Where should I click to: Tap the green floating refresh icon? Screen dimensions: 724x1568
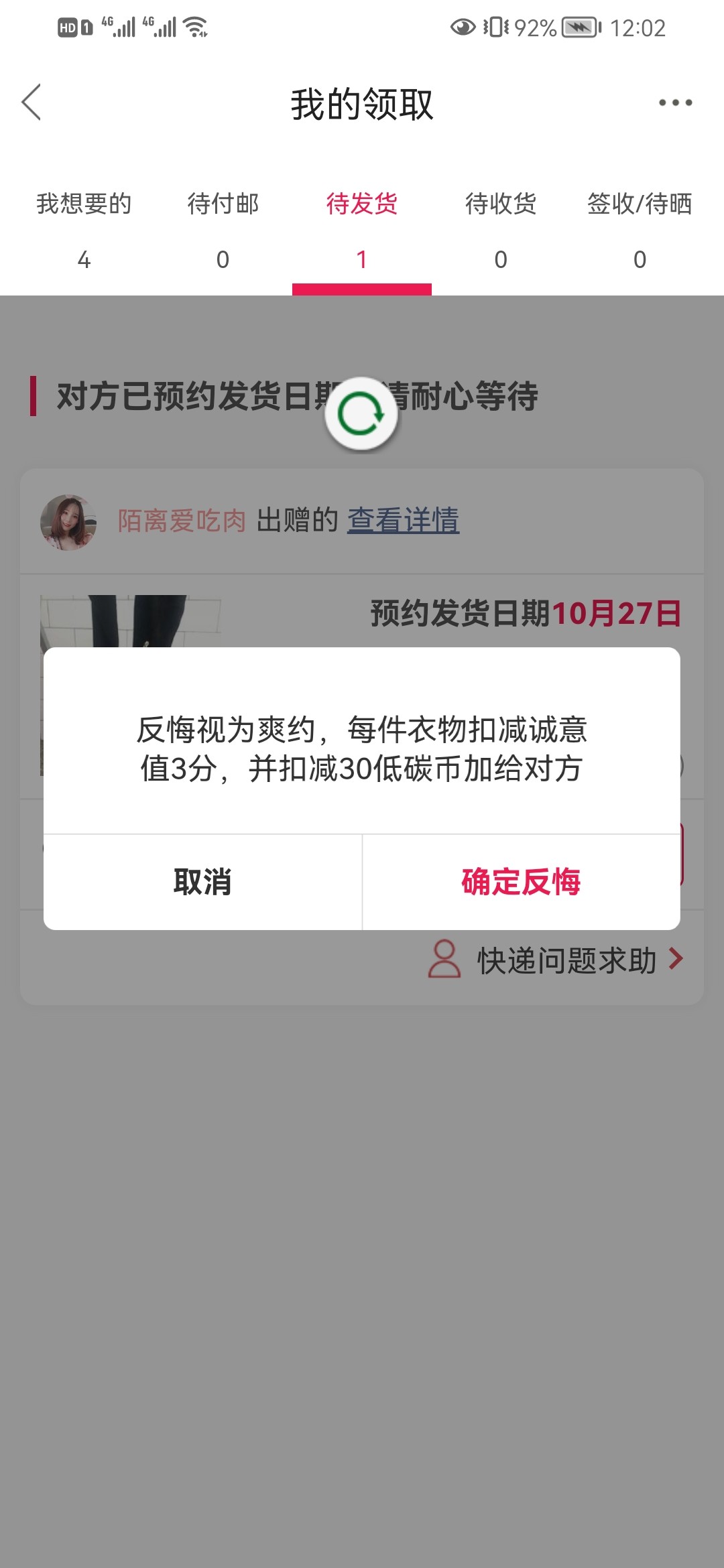(361, 413)
